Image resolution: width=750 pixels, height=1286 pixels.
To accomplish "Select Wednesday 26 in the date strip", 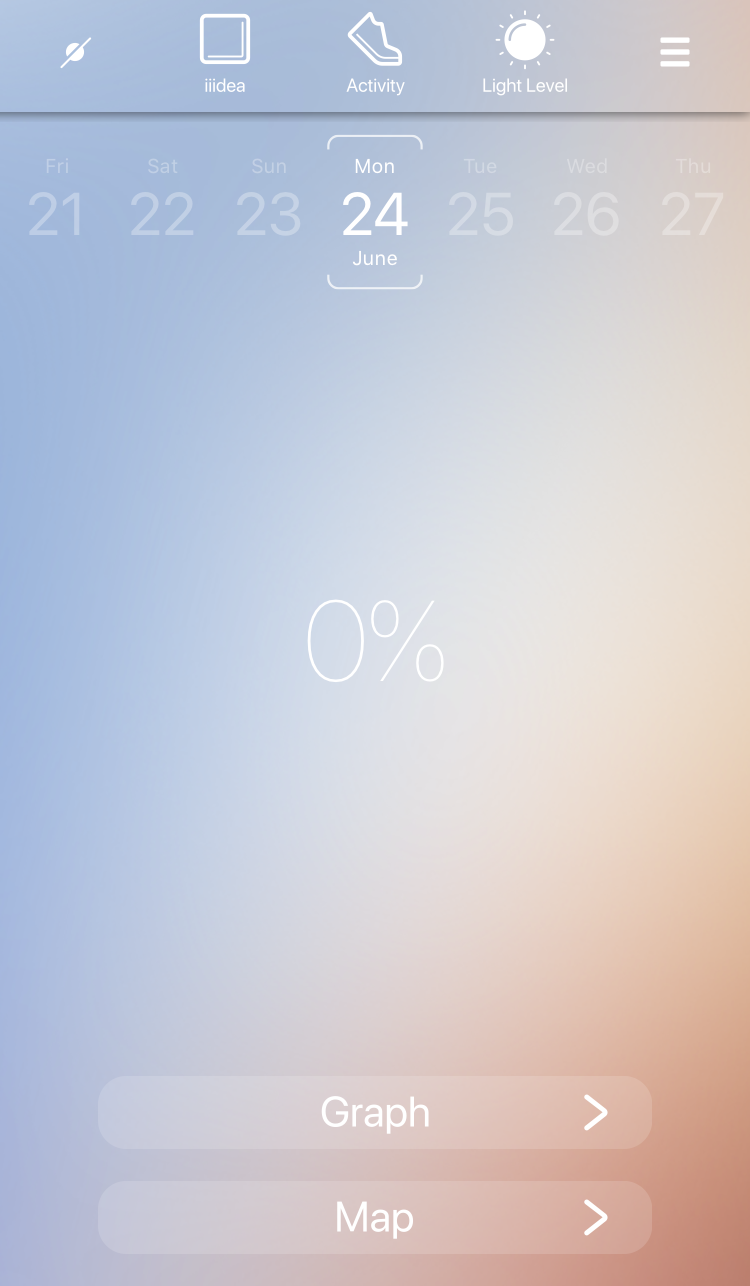I will point(587,200).
